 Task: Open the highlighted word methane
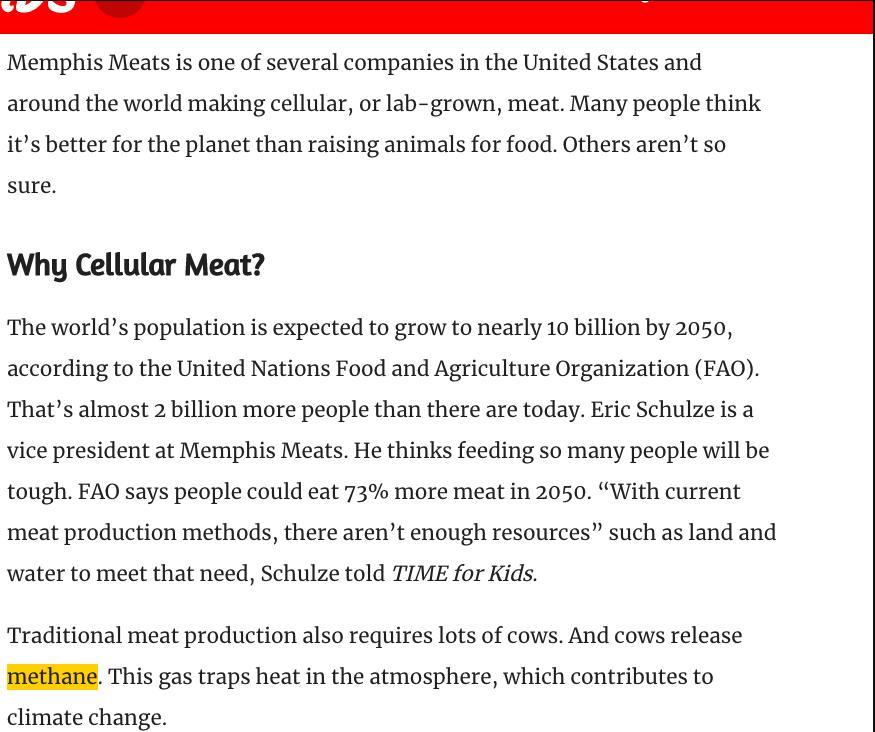click(x=52, y=677)
